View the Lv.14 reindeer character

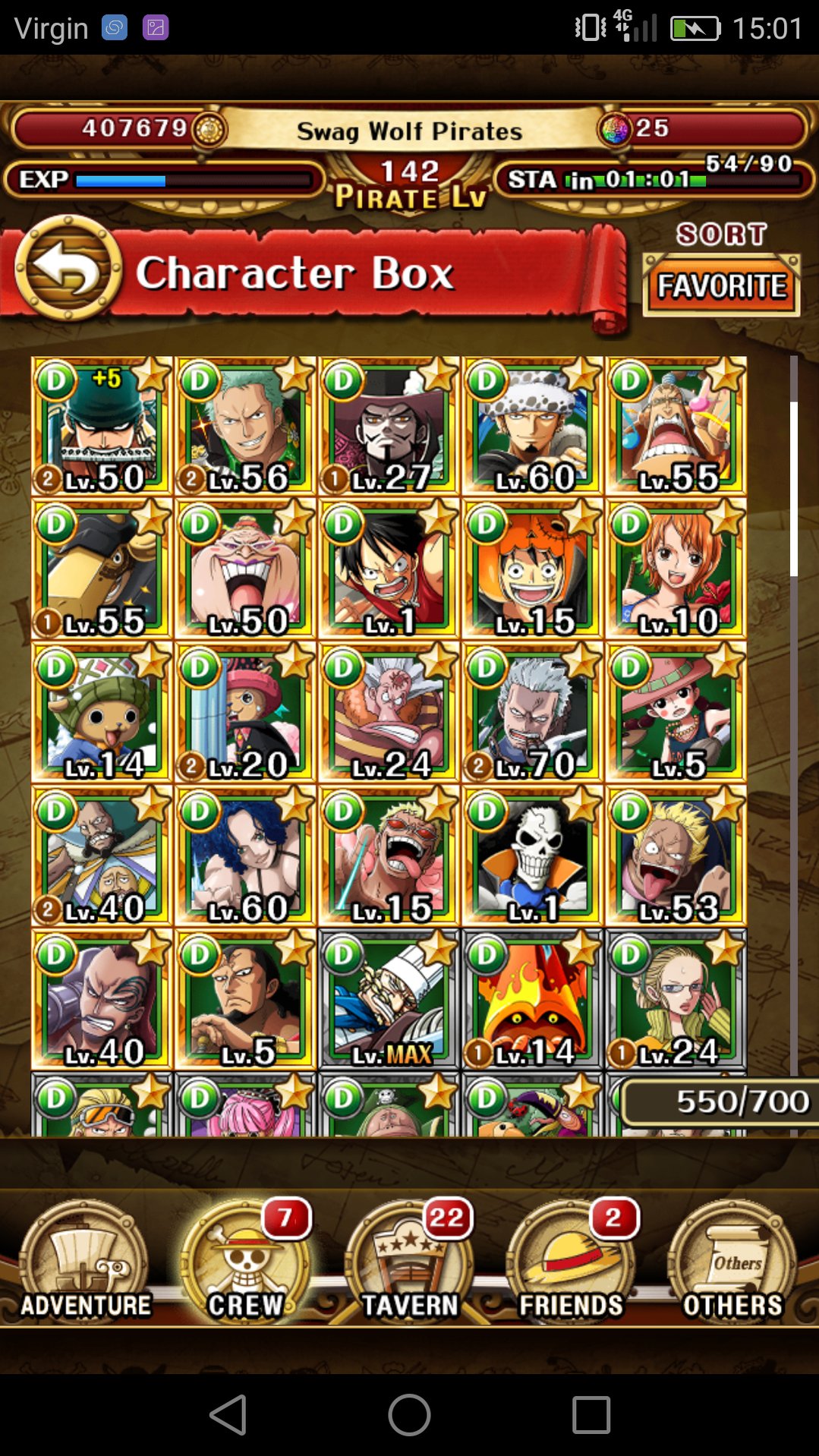(102, 713)
